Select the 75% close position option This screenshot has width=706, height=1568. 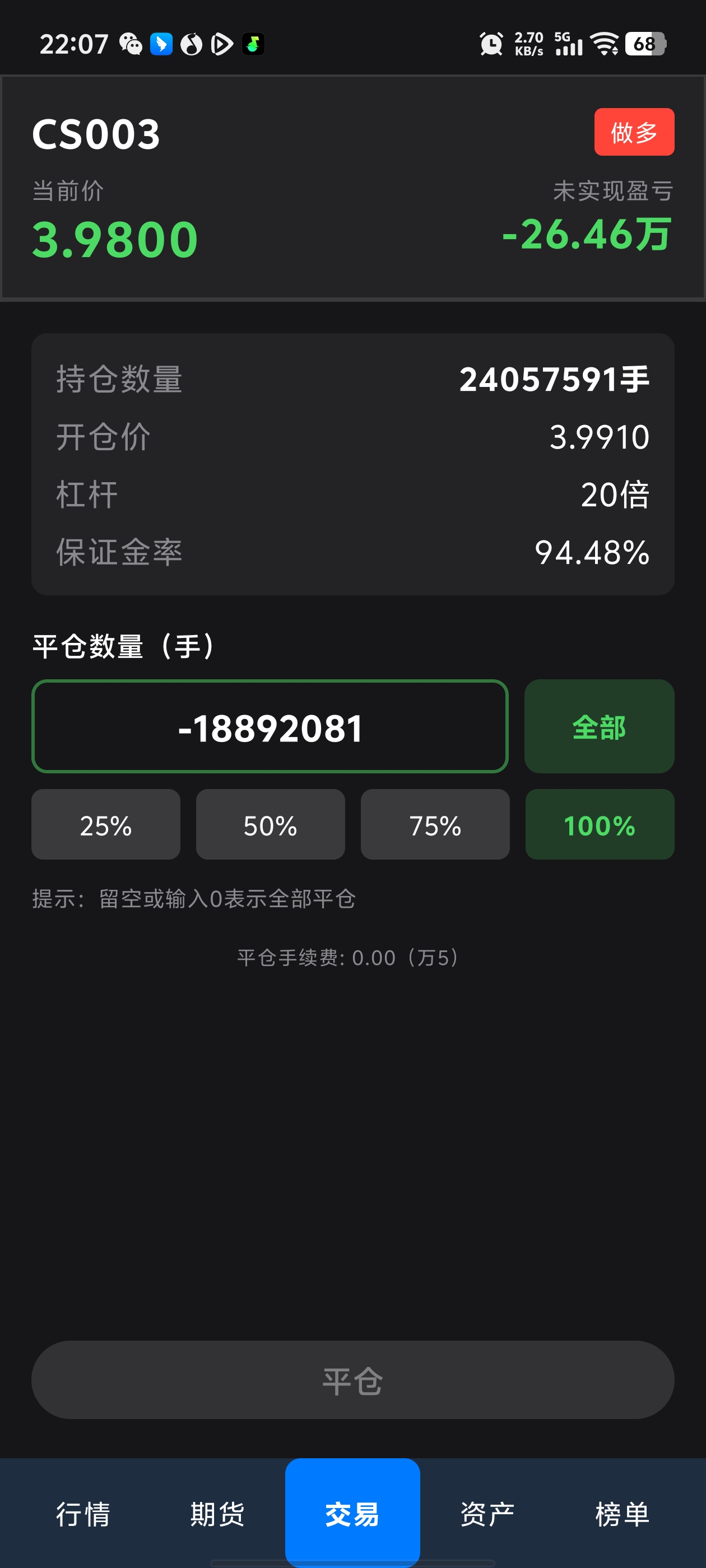coord(434,825)
